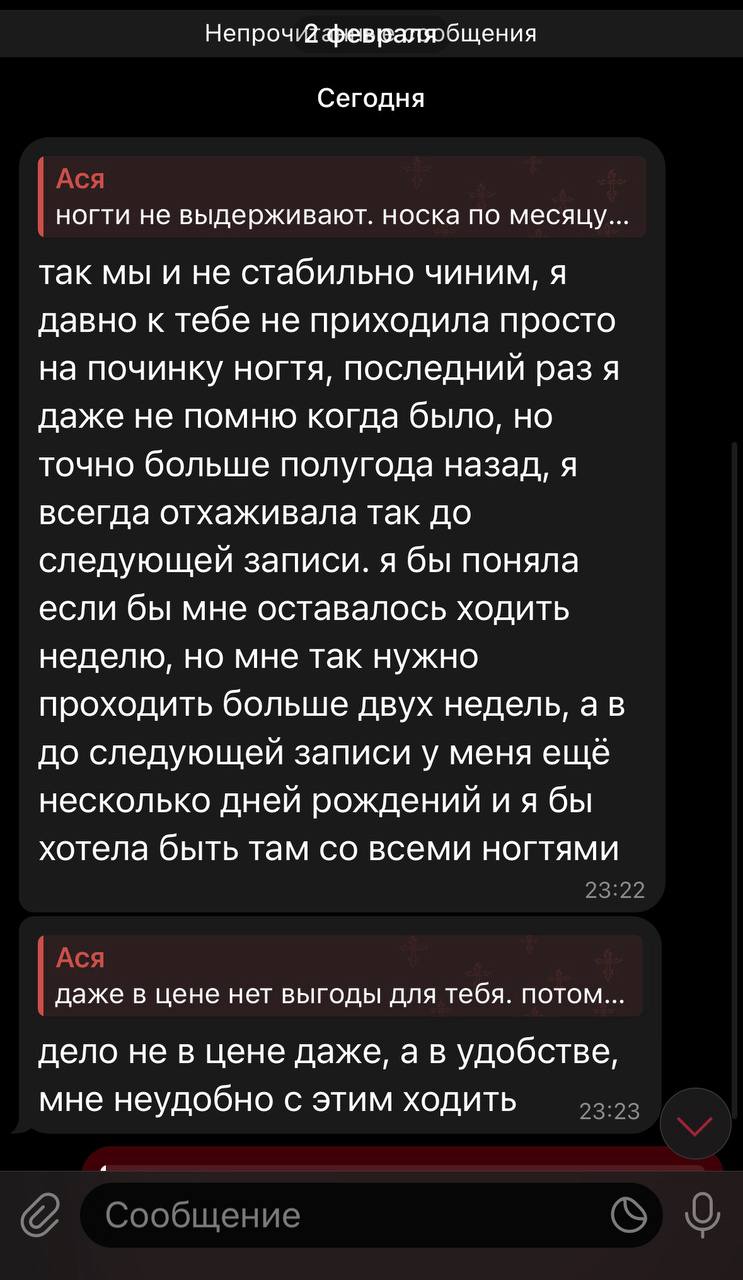Viewport: 743px width, 1280px height.
Task: Tap the paperclip attach icon
Action: 40,1216
